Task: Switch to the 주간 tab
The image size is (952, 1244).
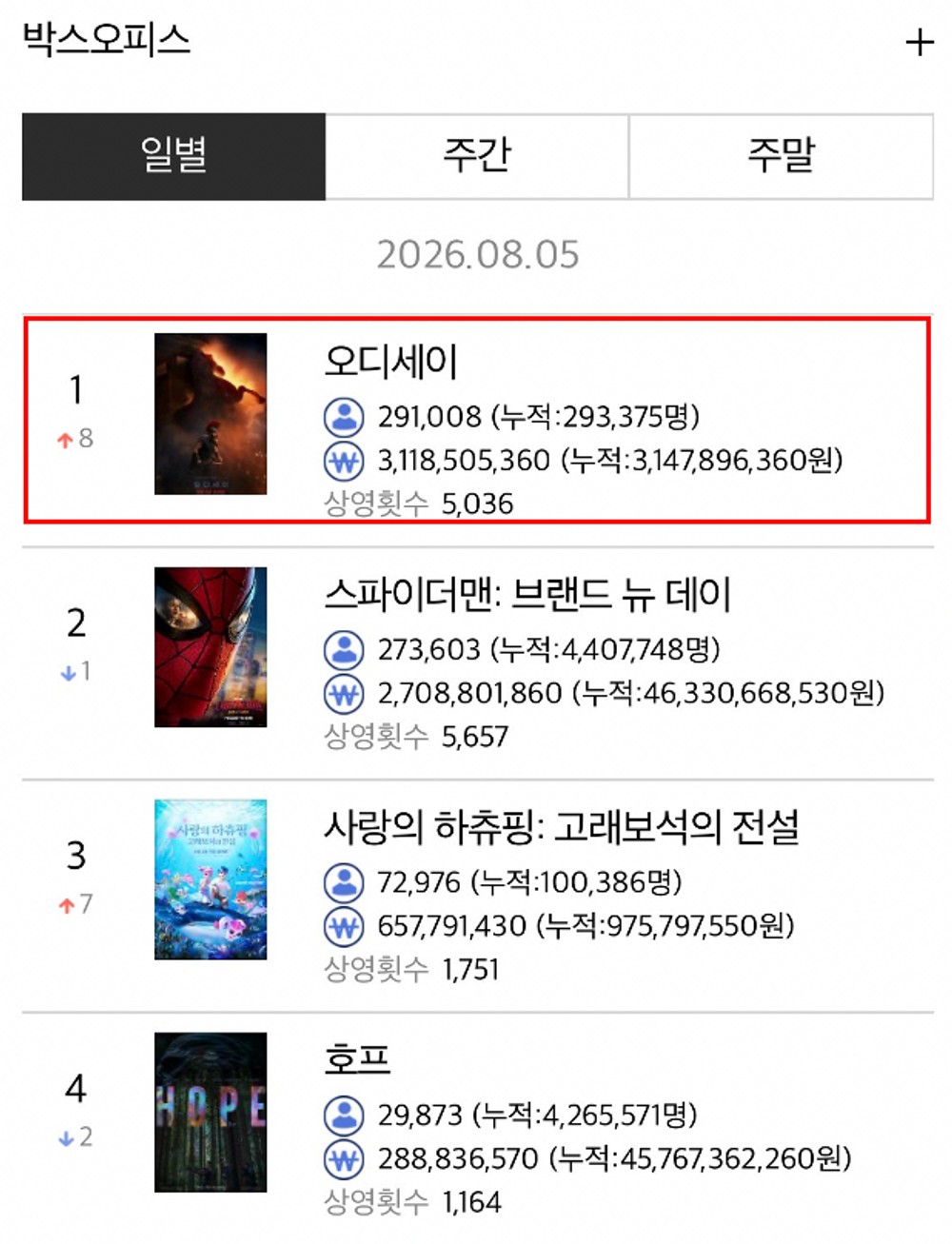Action: 477,156
